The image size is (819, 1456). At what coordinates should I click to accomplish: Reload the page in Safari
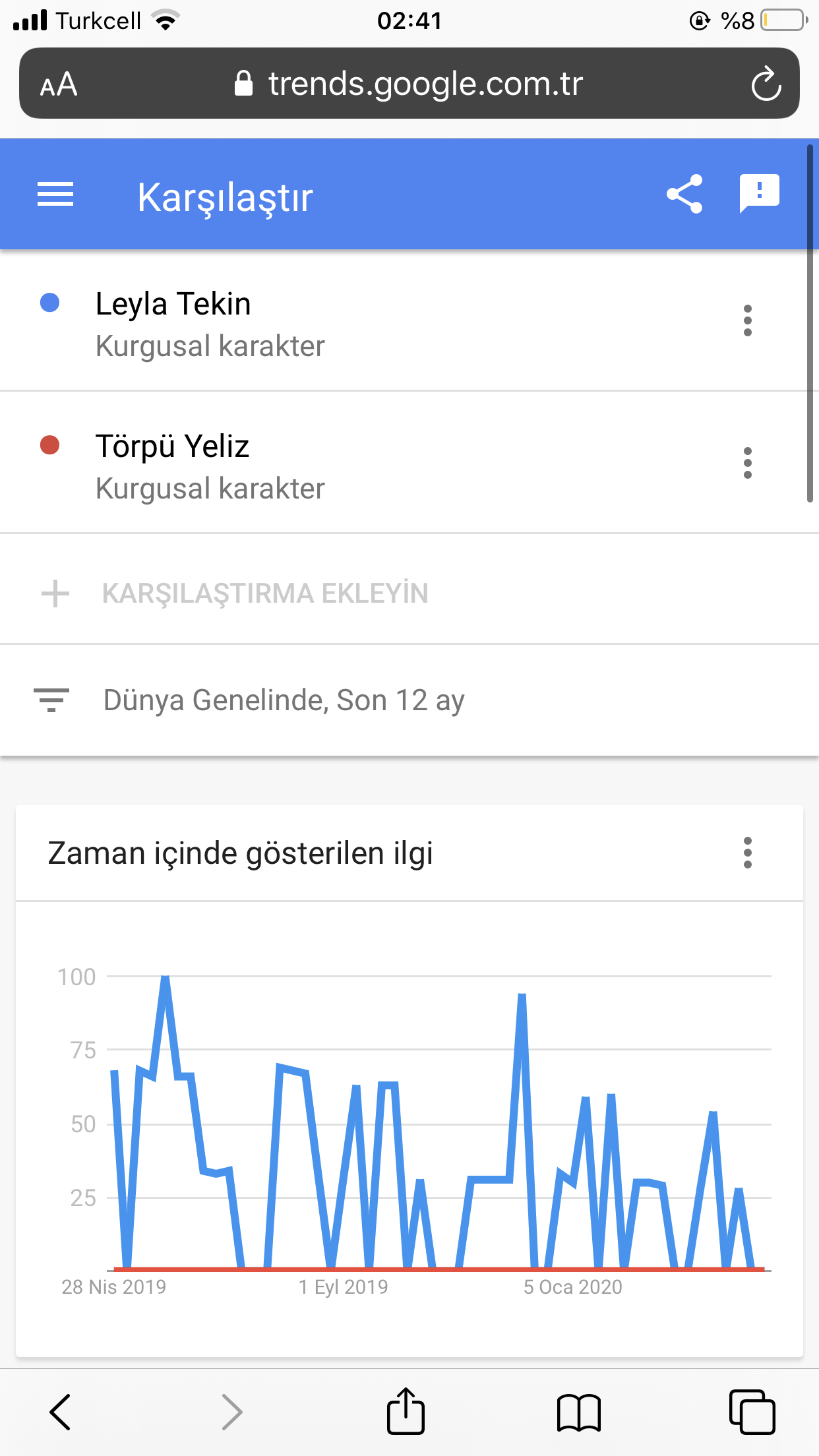coord(766,84)
